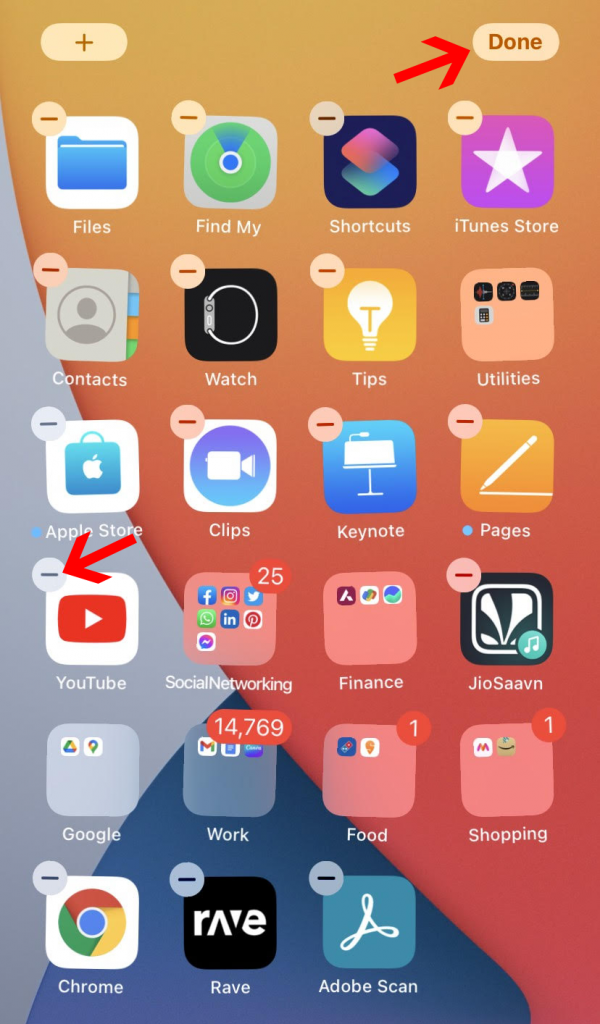Image resolution: width=600 pixels, height=1024 pixels.
Task: Tap the Watch app icon
Action: coord(230,315)
